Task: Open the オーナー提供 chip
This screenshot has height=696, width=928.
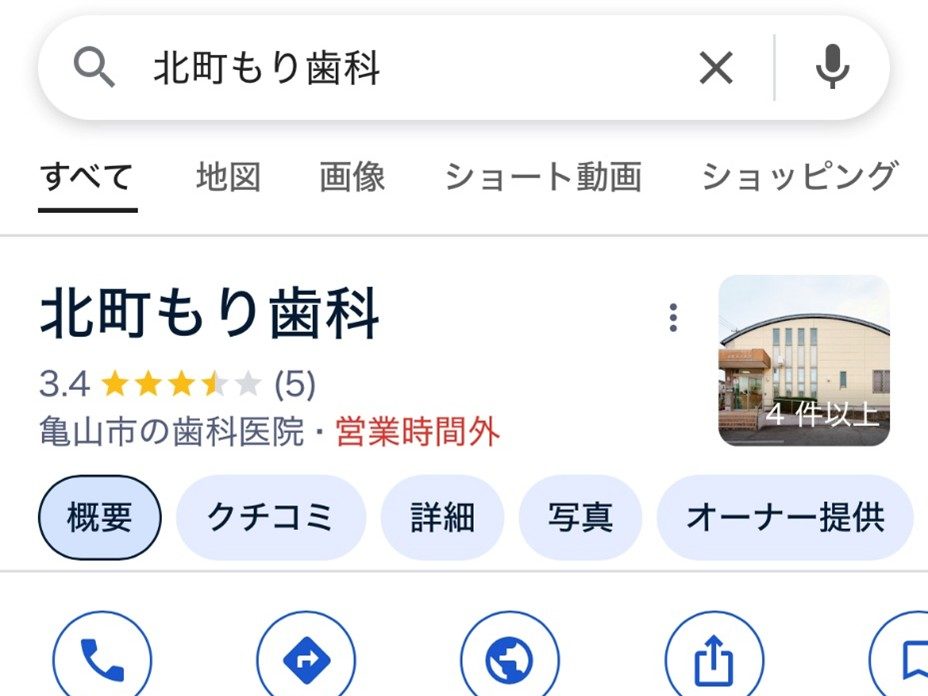Action: (x=784, y=518)
